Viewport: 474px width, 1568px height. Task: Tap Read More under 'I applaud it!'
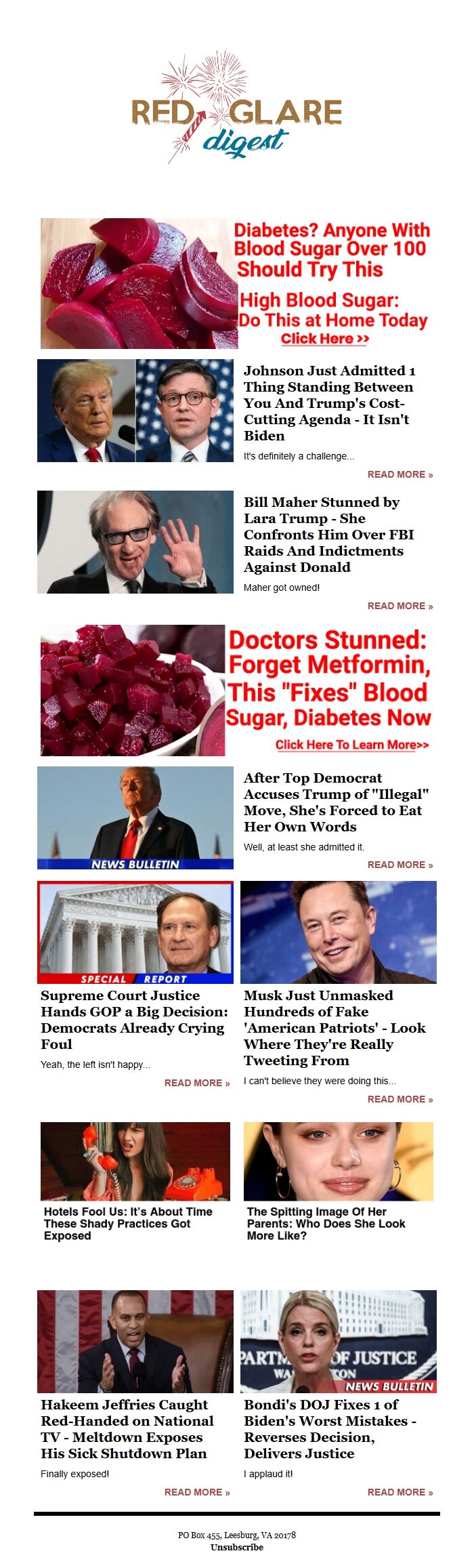[x=400, y=1492]
